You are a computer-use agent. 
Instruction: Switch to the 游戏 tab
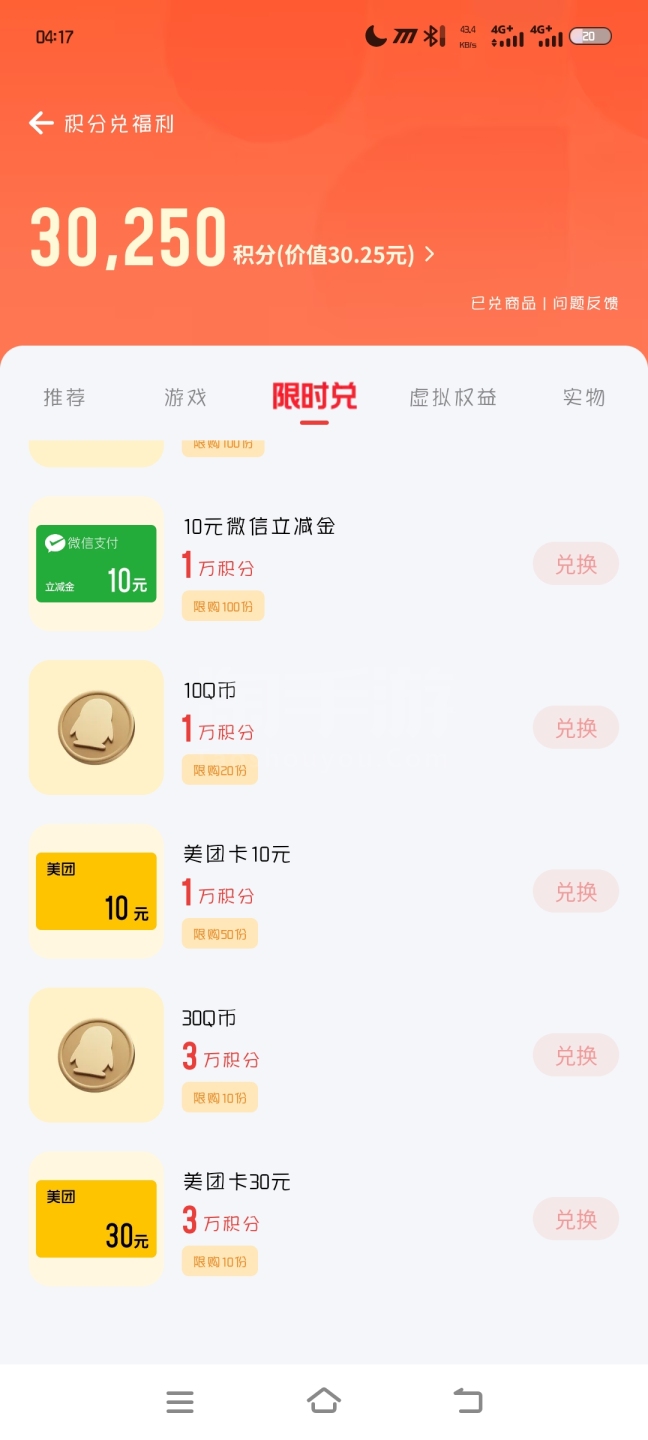(x=185, y=397)
